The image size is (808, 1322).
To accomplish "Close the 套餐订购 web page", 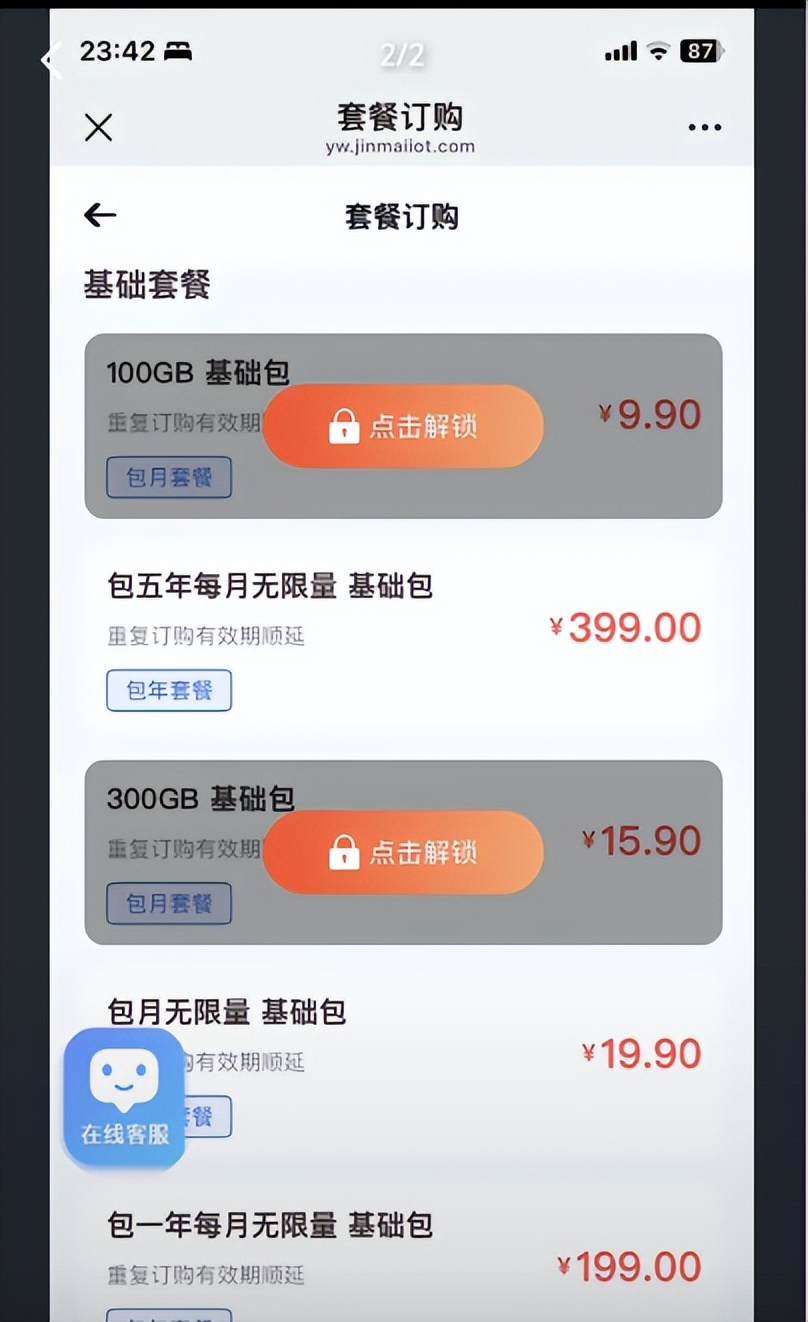I will (98, 127).
